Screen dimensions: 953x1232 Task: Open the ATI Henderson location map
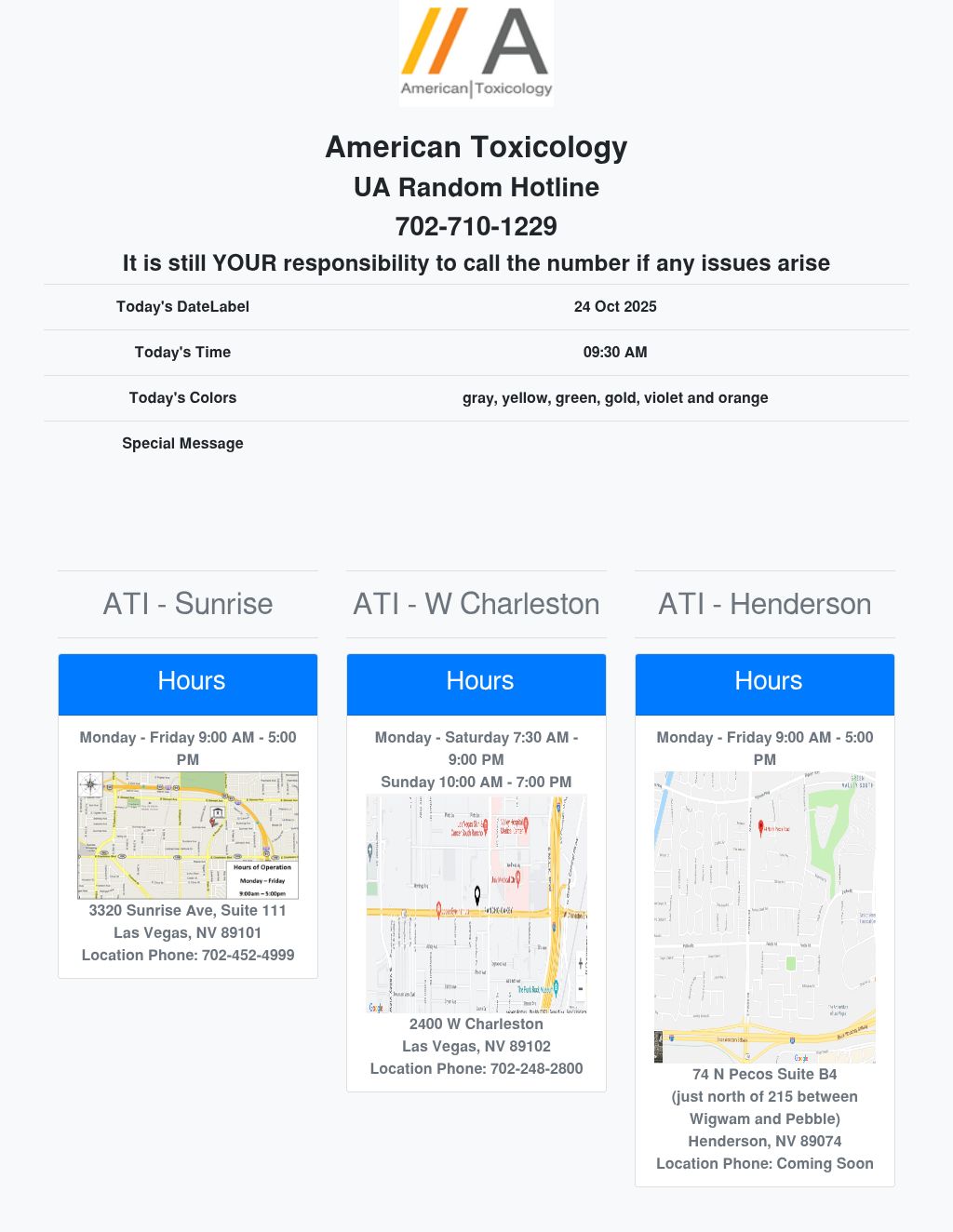point(764,917)
